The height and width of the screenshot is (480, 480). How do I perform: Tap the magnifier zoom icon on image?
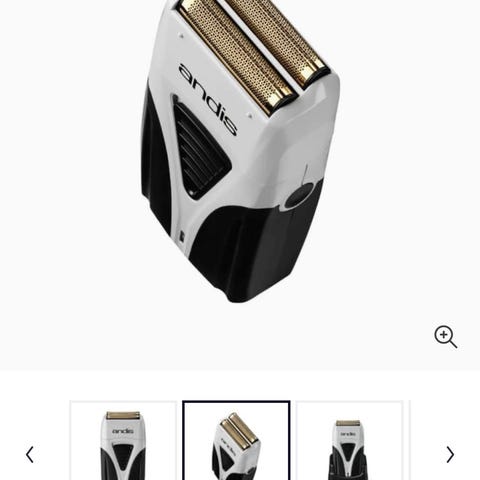tap(445, 337)
